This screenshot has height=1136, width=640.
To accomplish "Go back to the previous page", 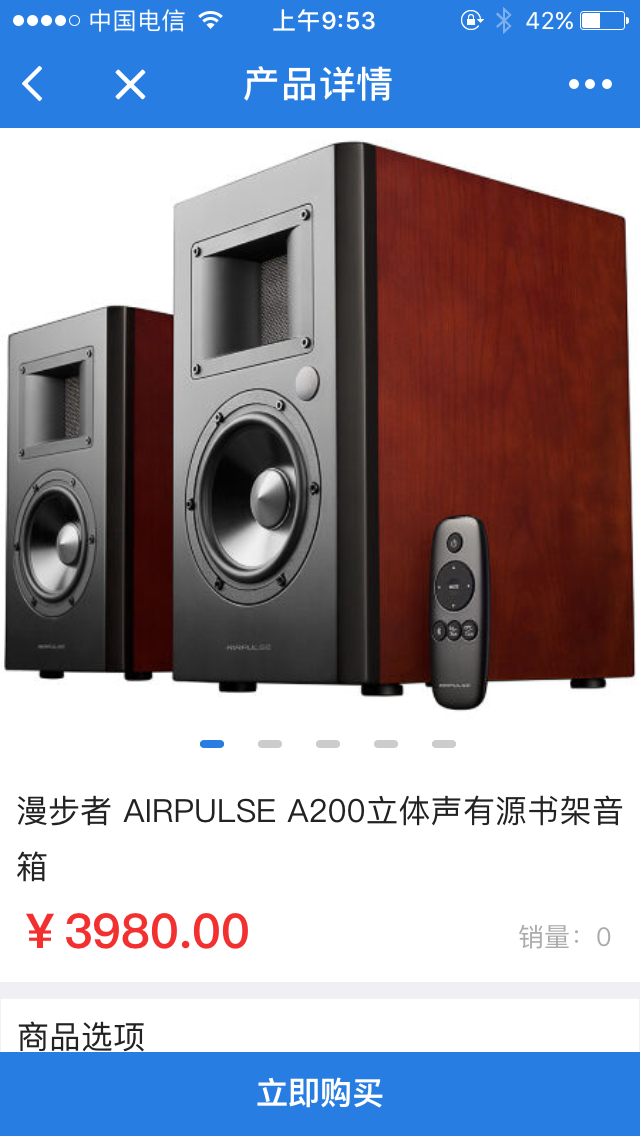I will 33,84.
